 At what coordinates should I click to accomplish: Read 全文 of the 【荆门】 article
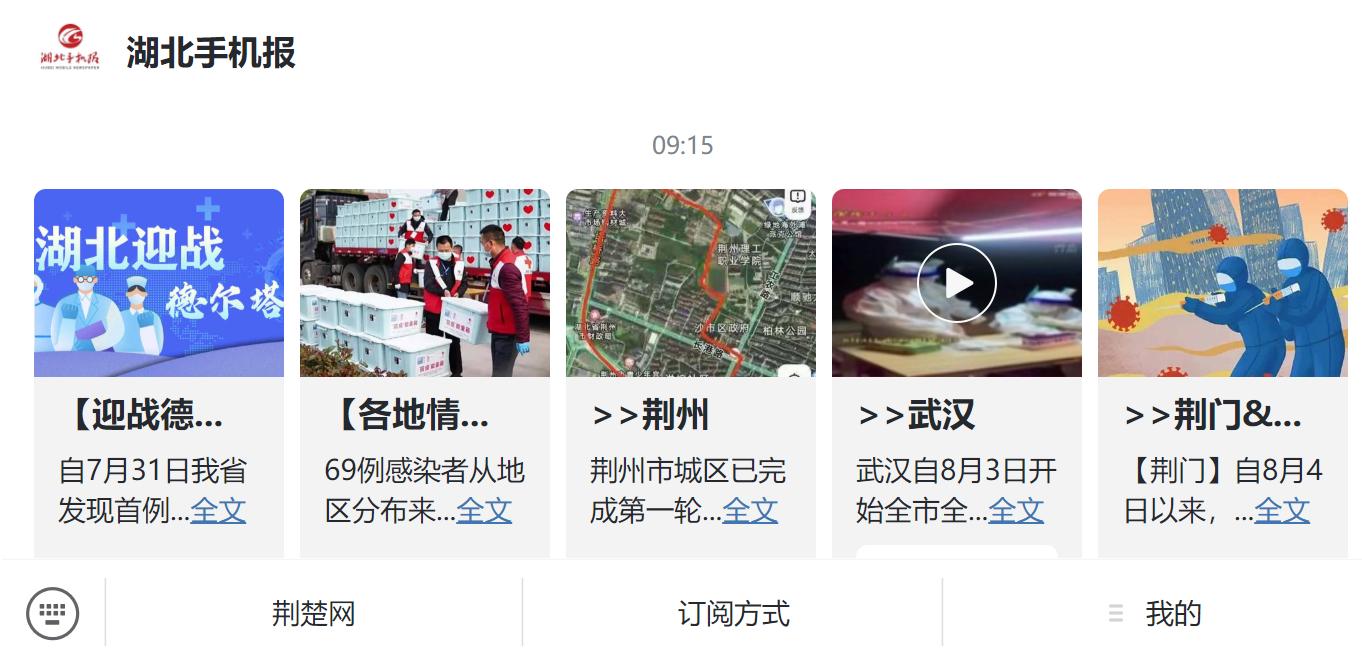tap(1282, 511)
